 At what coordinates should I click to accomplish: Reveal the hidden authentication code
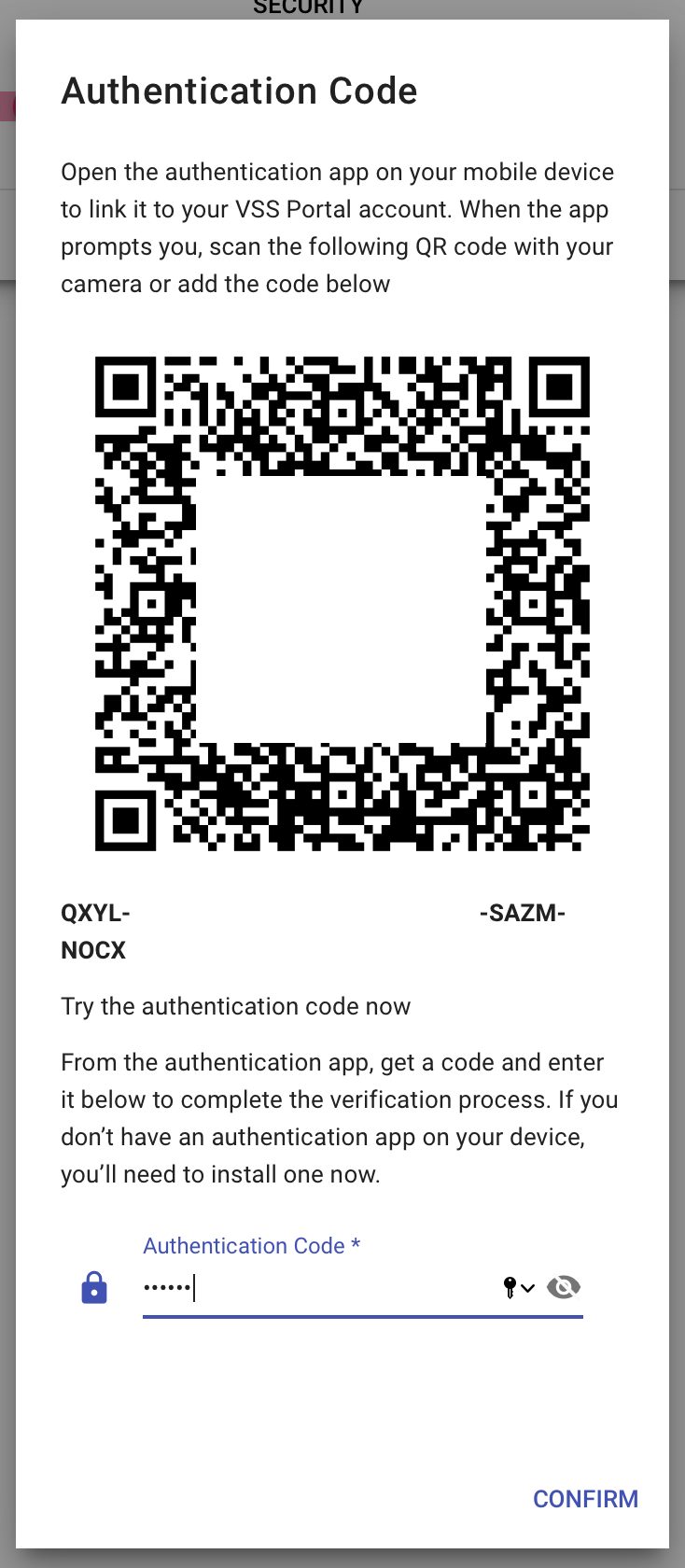tap(563, 1288)
